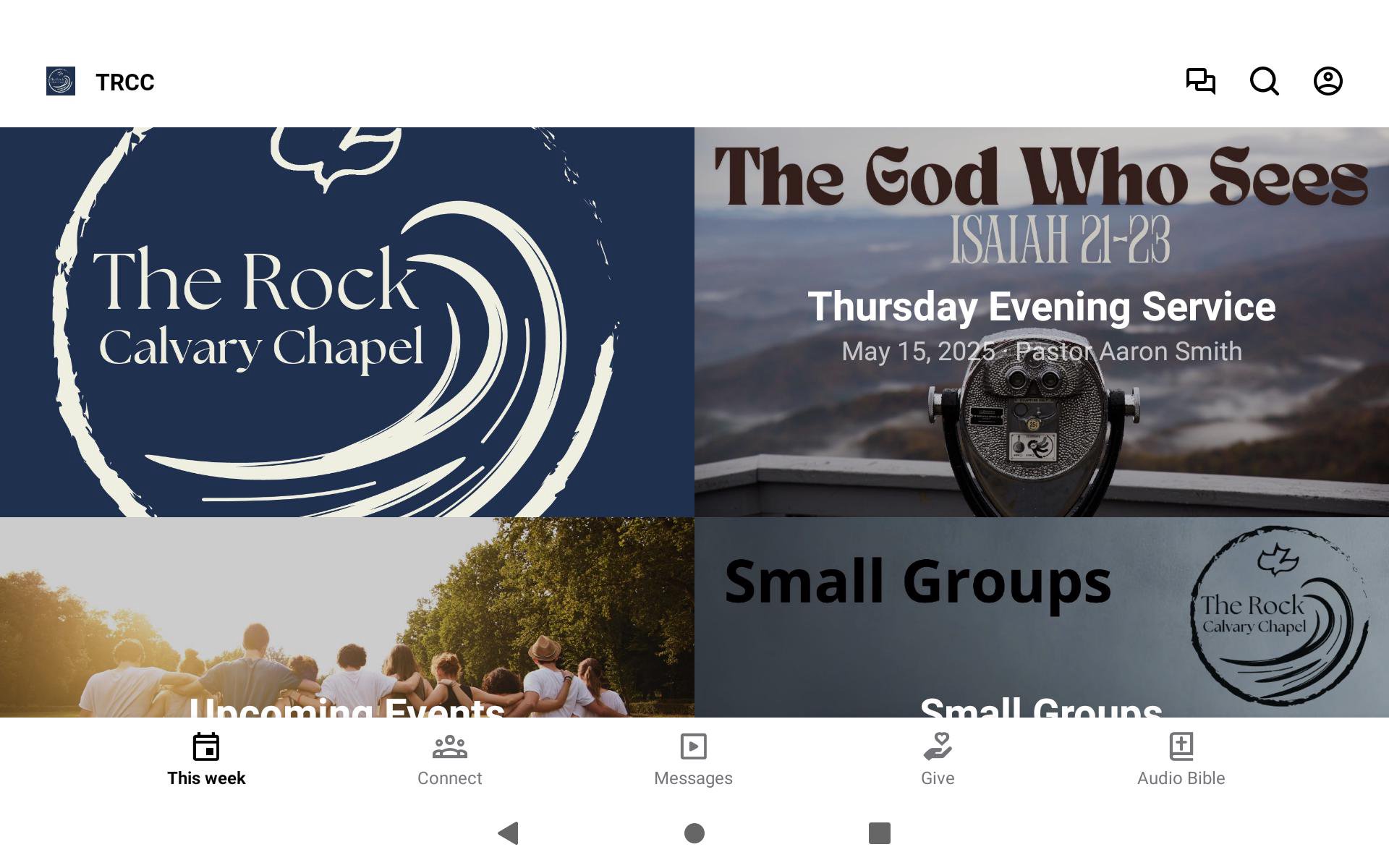Switch to the Connect tab
1389x868 pixels.
pyautogui.click(x=449, y=759)
